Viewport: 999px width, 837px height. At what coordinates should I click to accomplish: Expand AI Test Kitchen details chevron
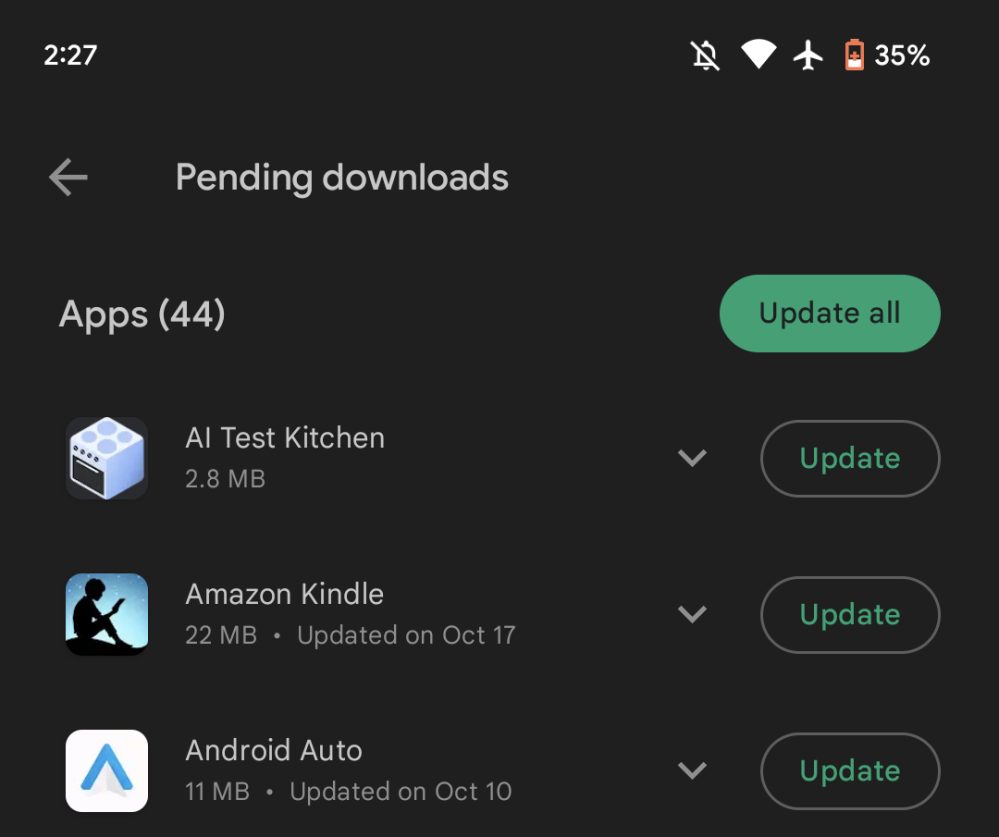692,458
